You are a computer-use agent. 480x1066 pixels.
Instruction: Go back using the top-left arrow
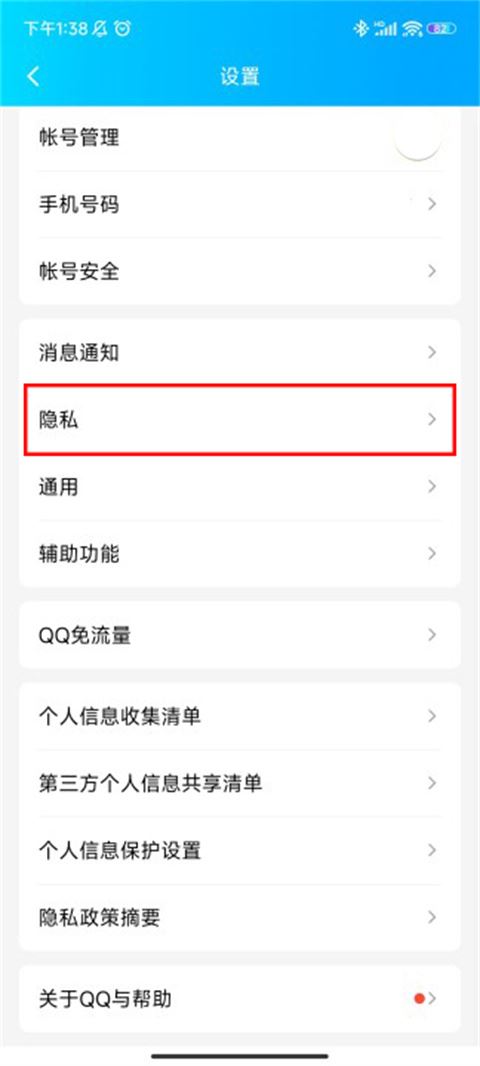tap(33, 75)
